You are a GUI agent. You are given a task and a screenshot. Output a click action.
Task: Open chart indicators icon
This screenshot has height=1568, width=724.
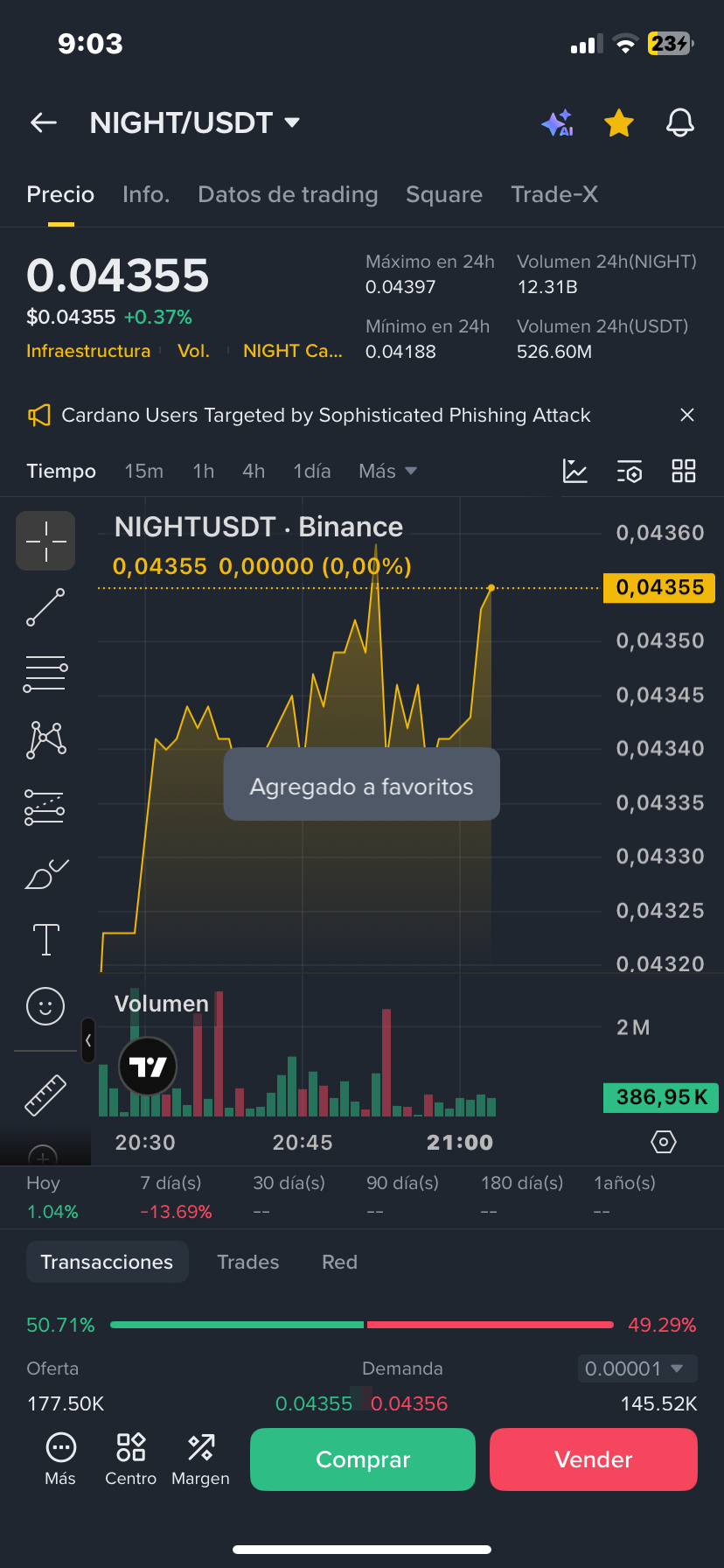point(575,472)
